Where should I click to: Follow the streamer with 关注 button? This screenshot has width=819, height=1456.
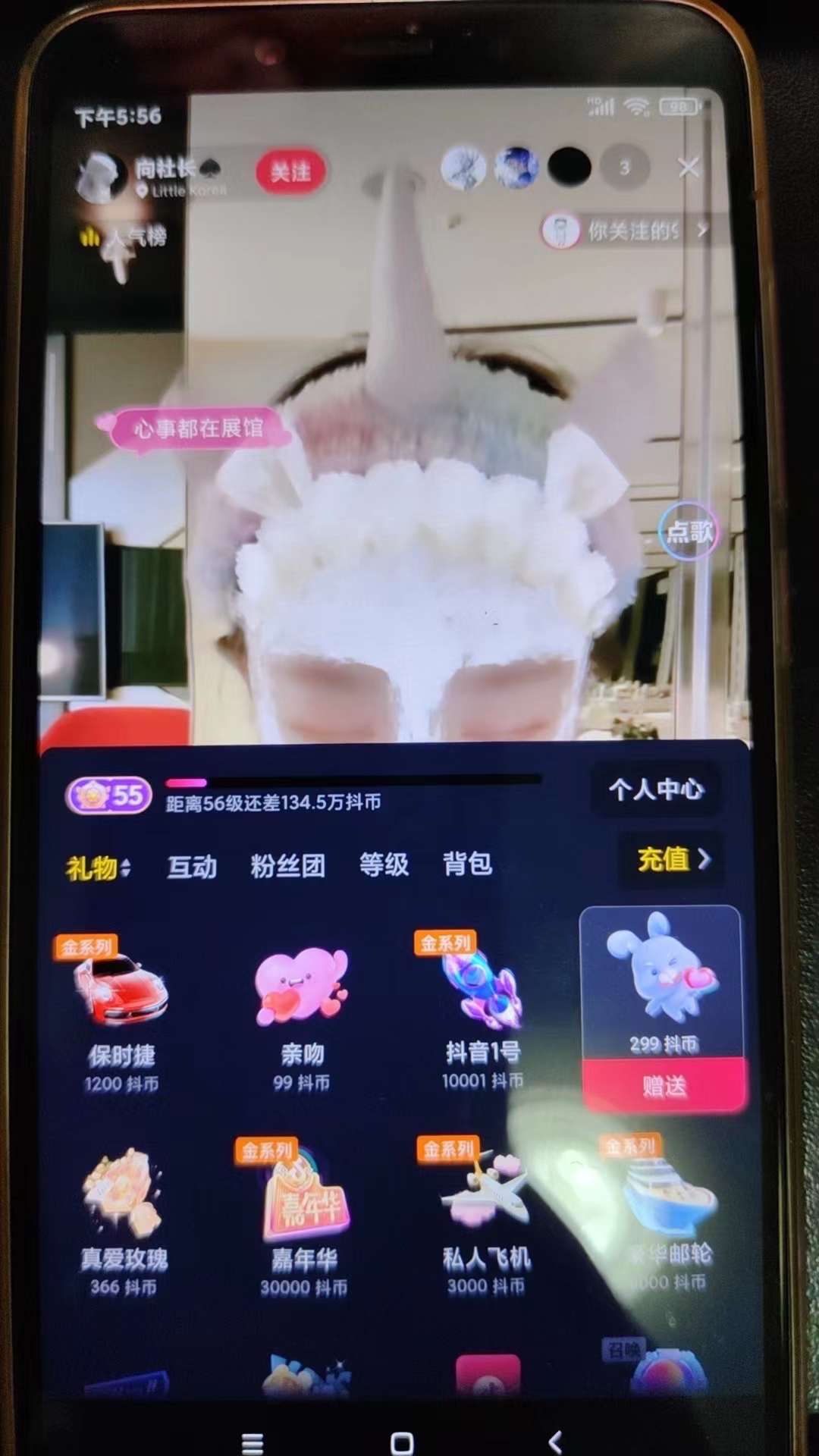pyautogui.click(x=290, y=171)
